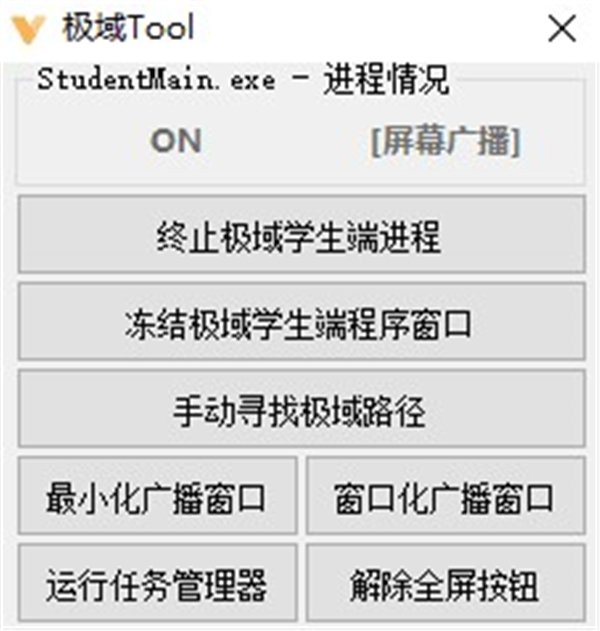The width and height of the screenshot is (600, 631).
Task: Close the 极域Tool window
Action: [562, 28]
